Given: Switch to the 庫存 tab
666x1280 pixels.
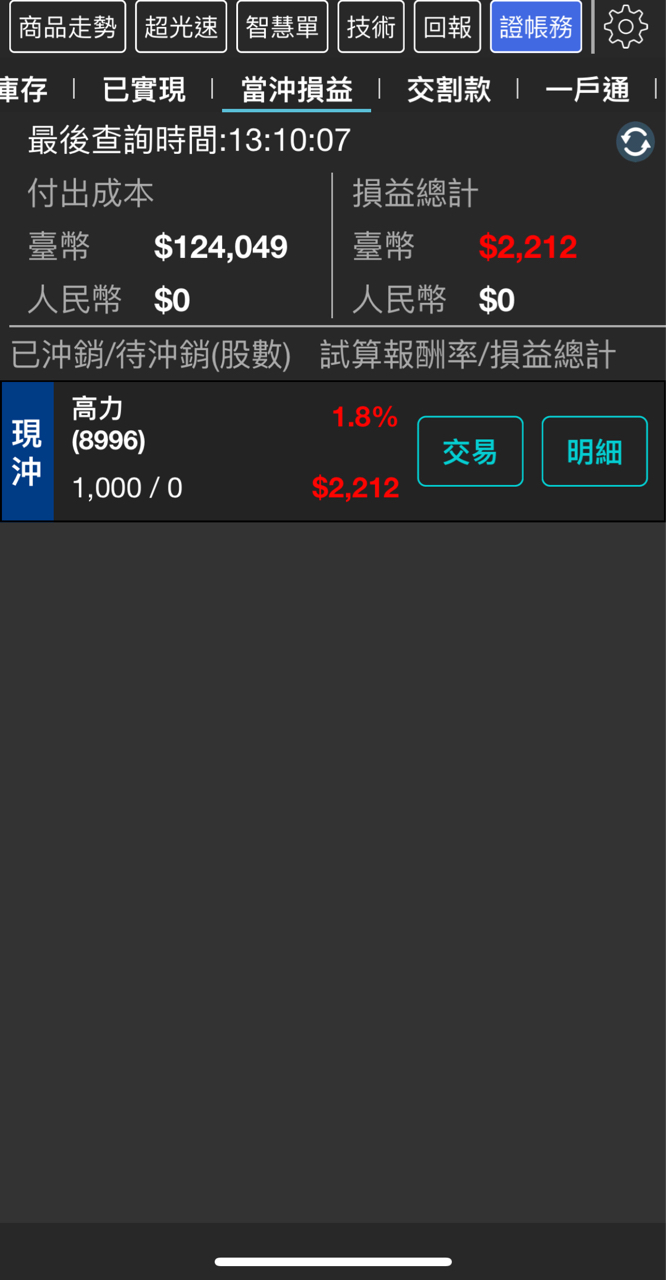Looking at the screenshot, I should click(24, 90).
